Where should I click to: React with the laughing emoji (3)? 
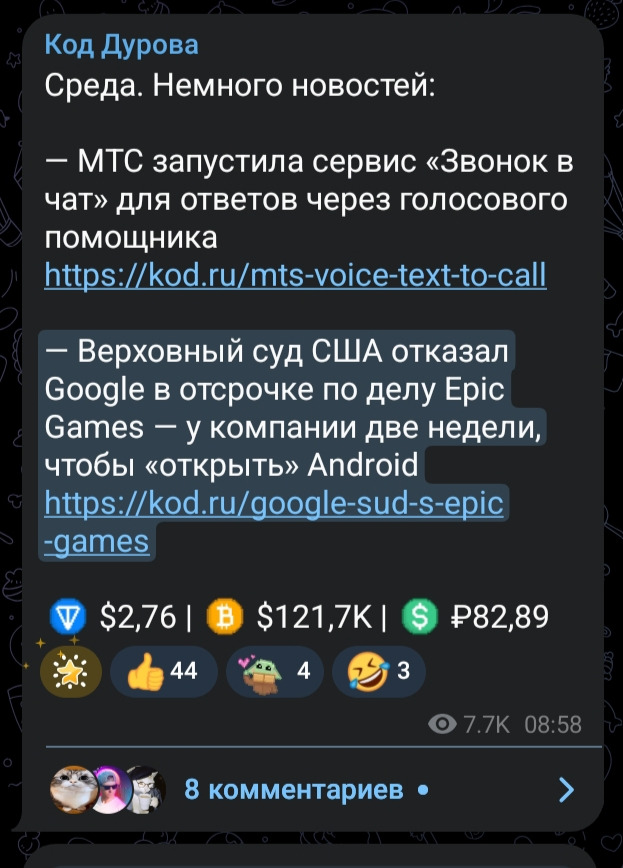point(378,671)
